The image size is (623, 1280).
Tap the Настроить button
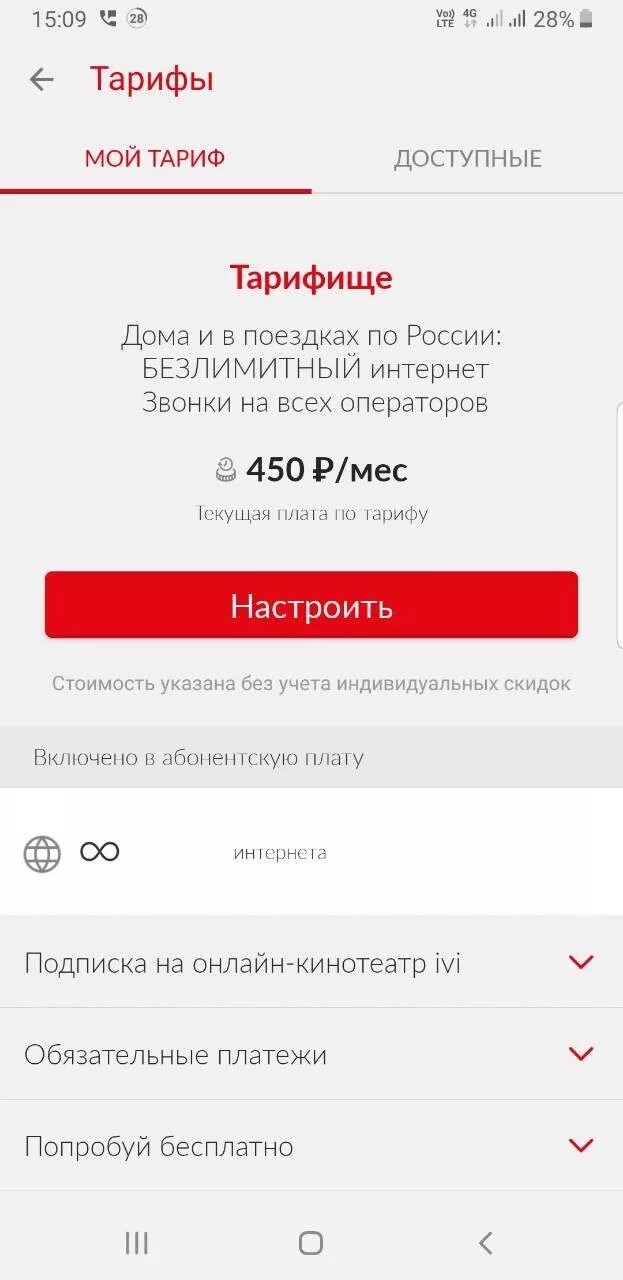point(311,605)
